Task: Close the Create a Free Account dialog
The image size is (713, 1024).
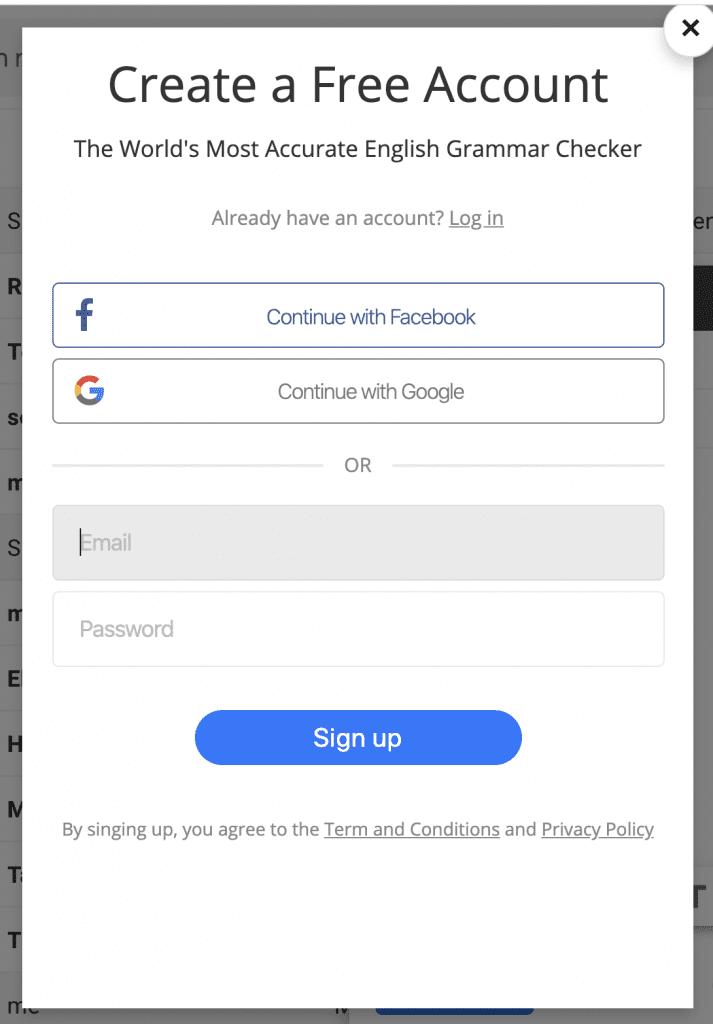Action: tap(689, 29)
